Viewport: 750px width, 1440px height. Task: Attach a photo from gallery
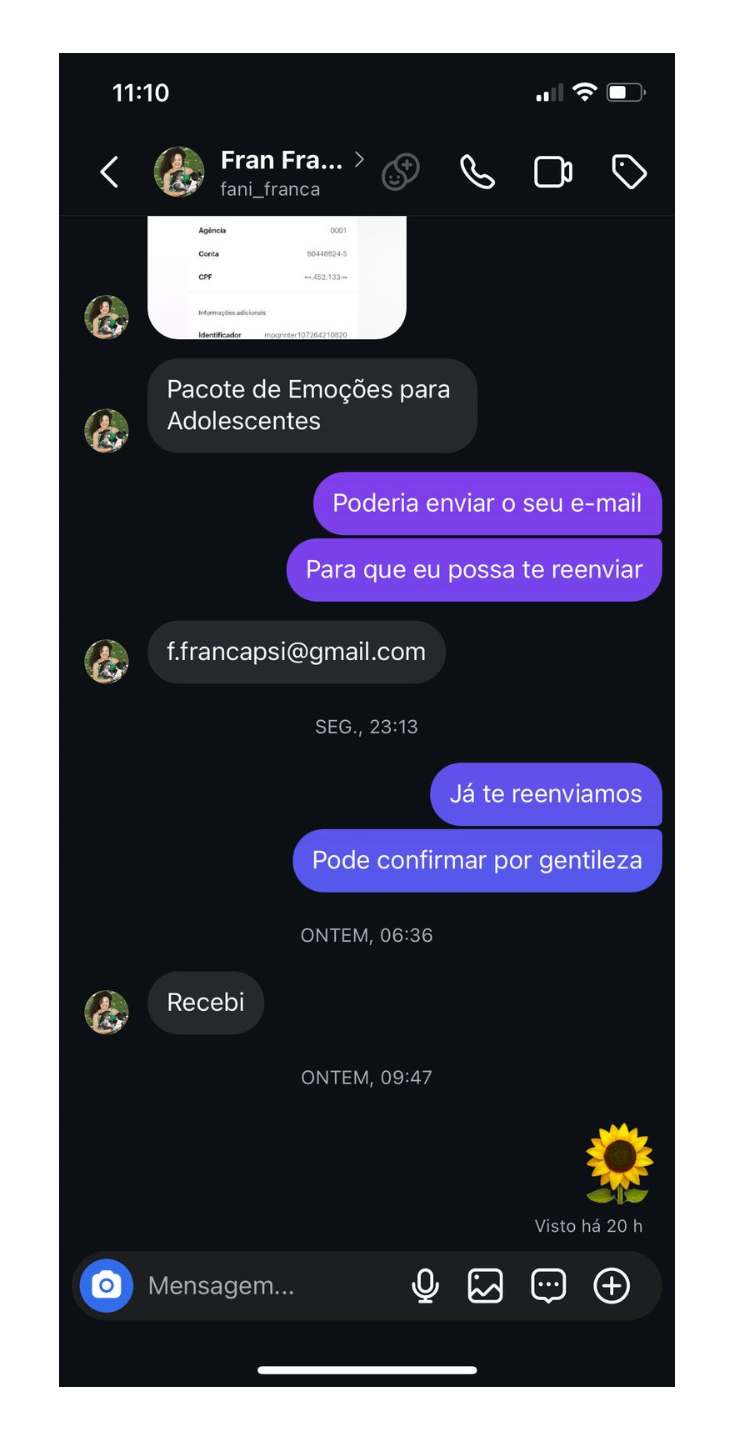click(x=485, y=1285)
